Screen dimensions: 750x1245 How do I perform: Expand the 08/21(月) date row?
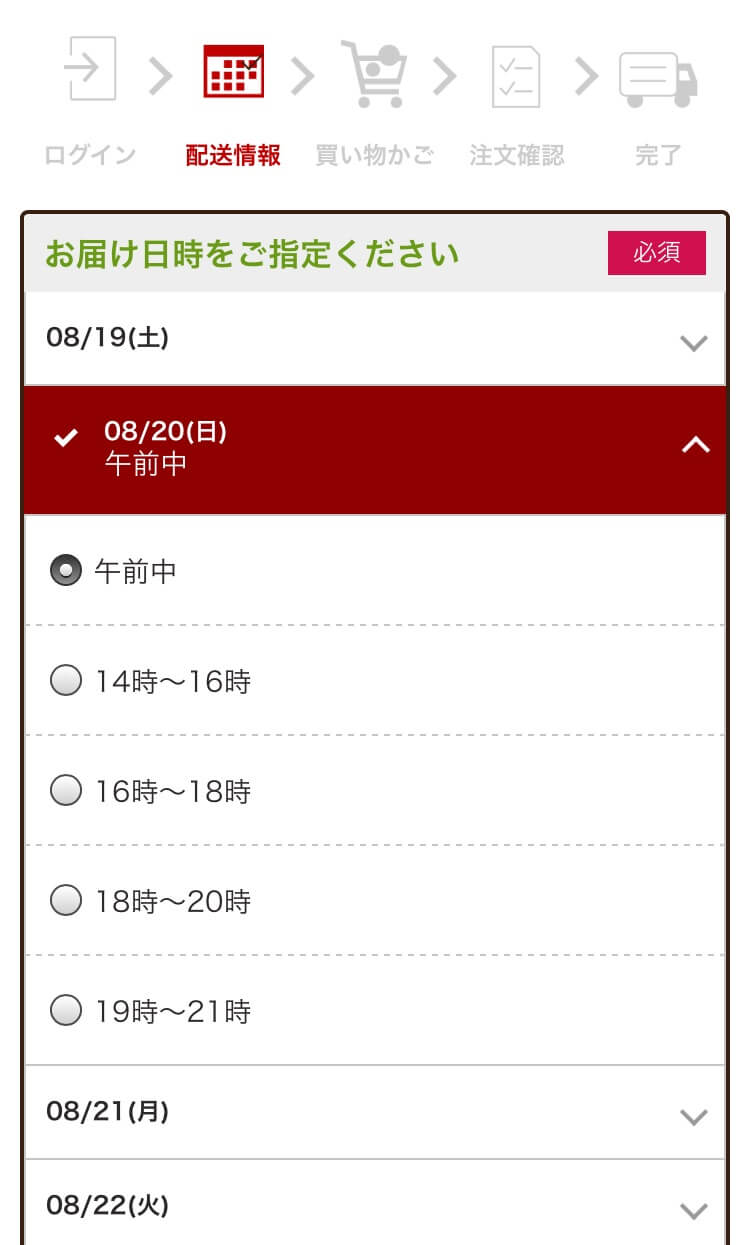[375, 1112]
